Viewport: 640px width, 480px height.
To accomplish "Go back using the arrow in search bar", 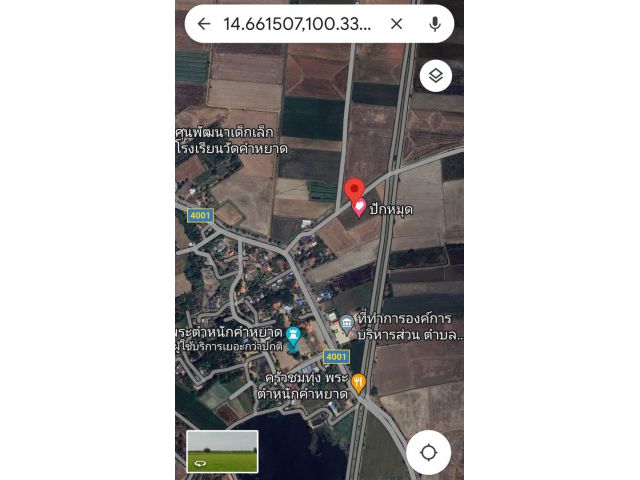I will (x=204, y=24).
